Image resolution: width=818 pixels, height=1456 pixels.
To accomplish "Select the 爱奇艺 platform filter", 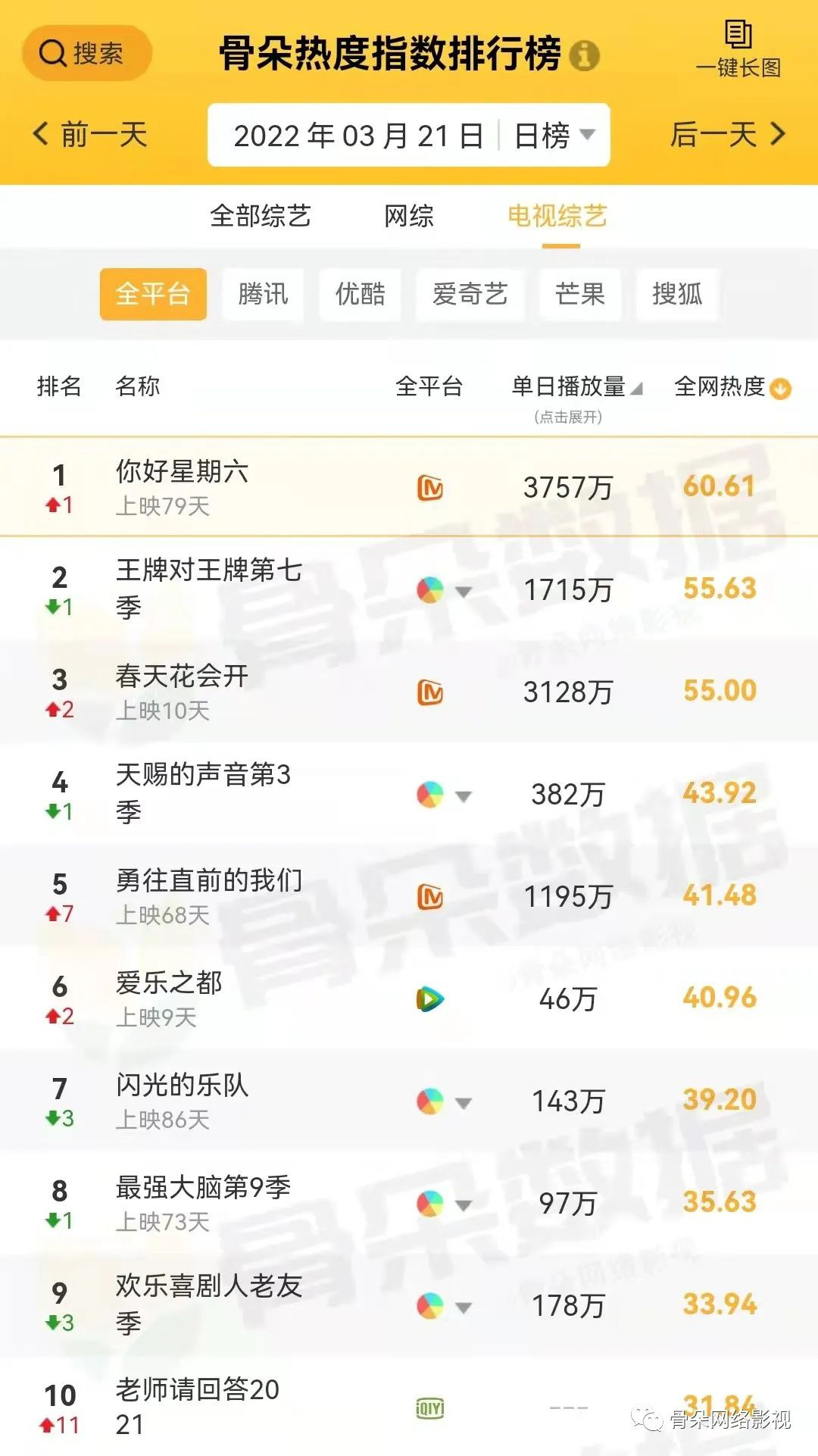I will 470,294.
